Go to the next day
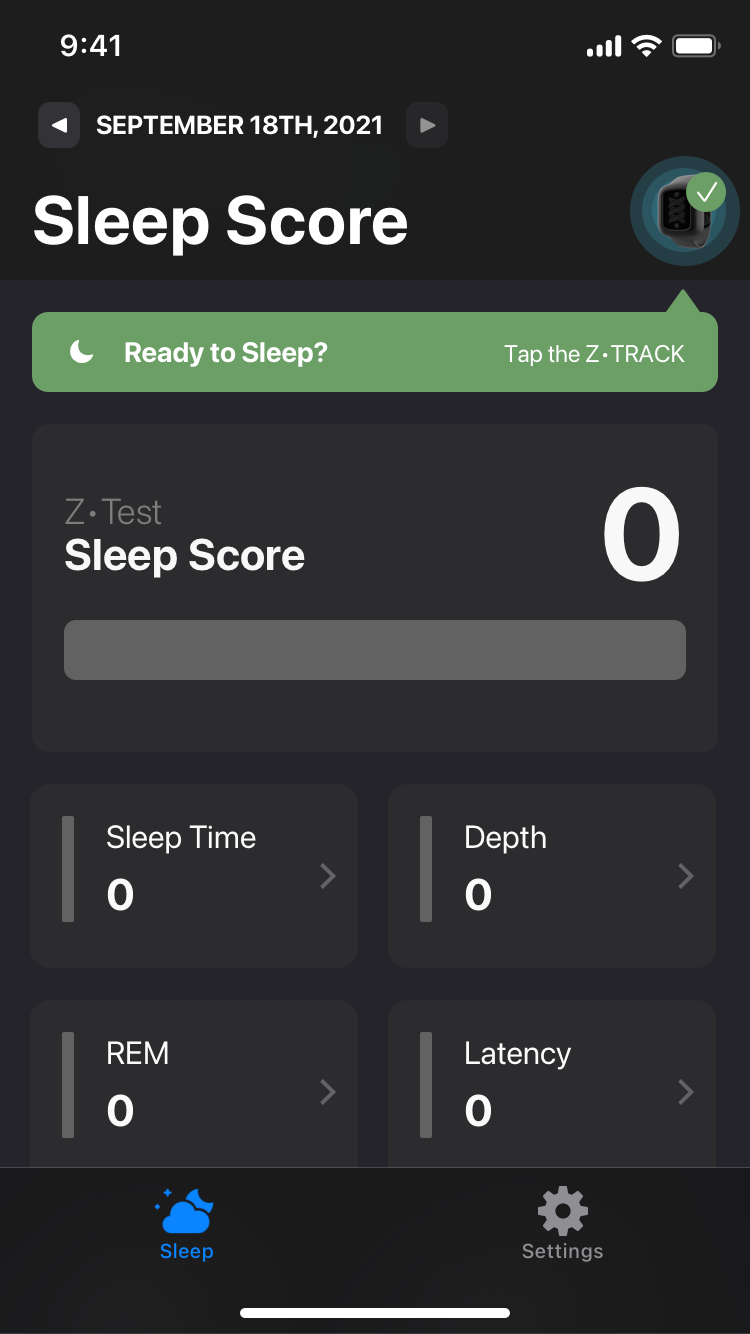This screenshot has height=1334, width=750. 427,126
